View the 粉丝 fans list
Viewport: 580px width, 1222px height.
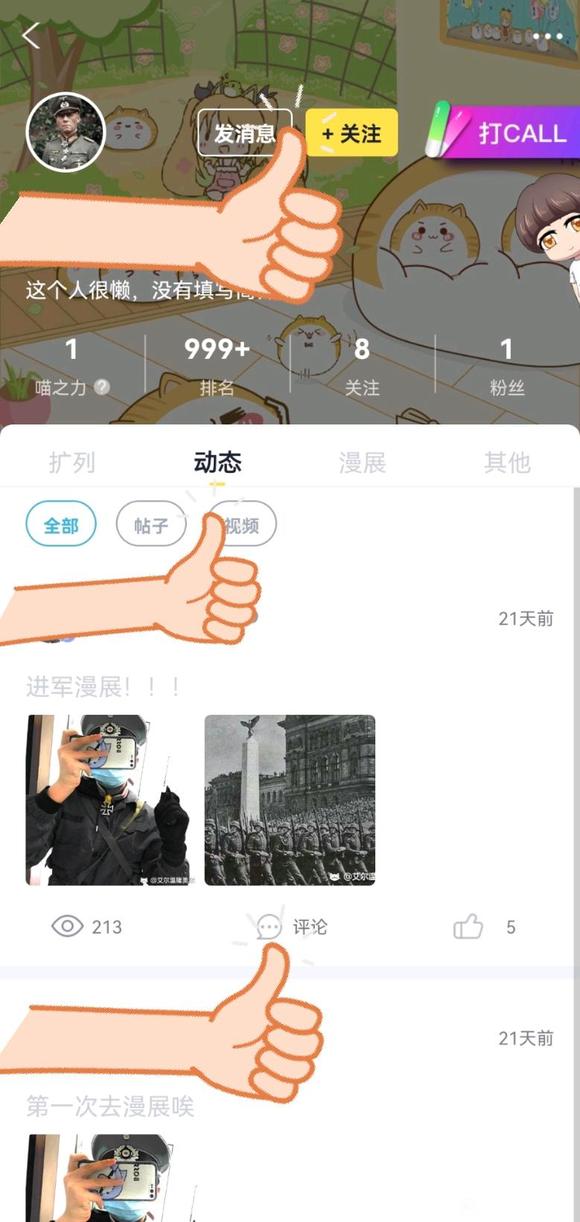[x=507, y=366]
